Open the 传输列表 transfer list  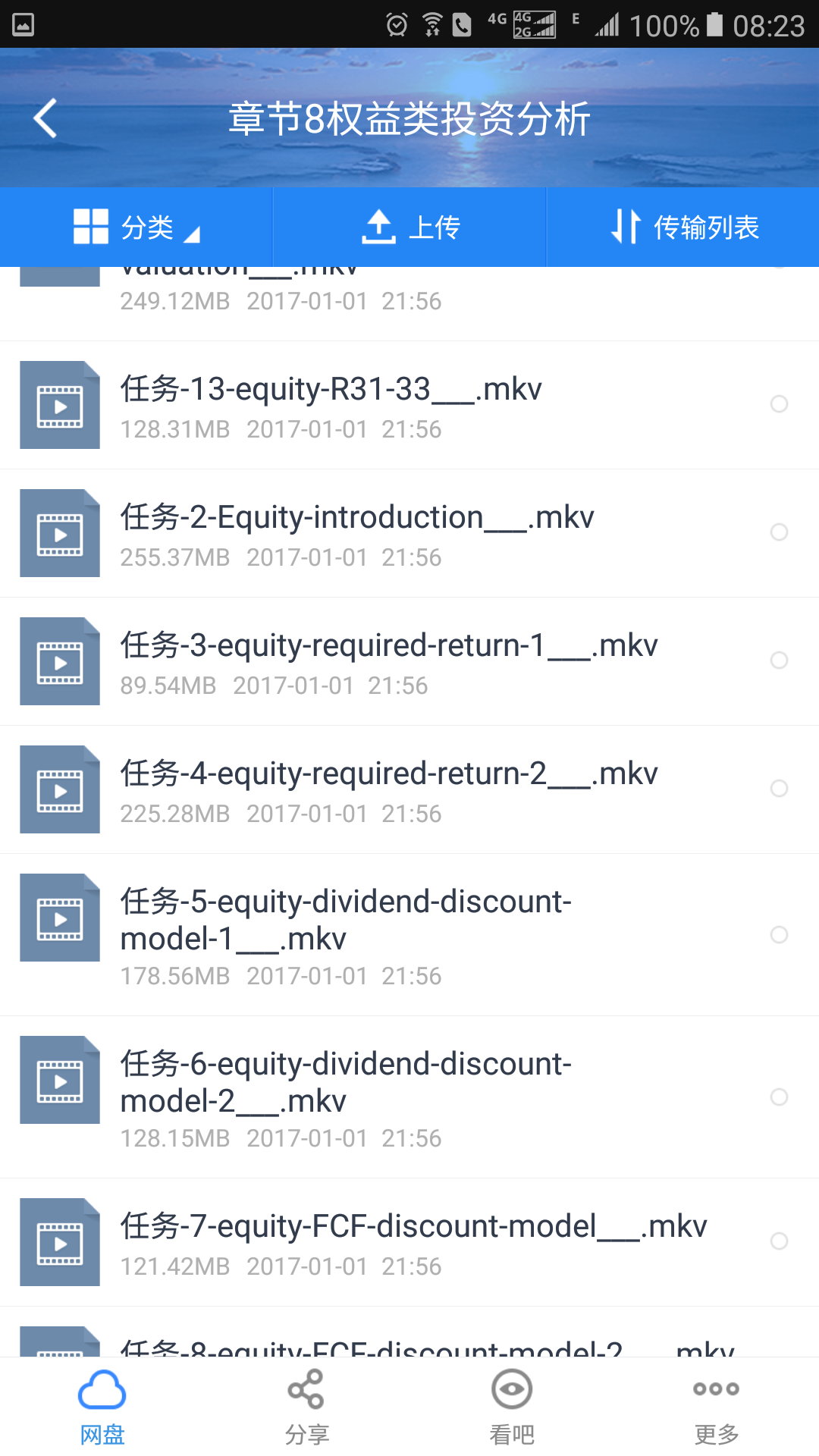click(x=684, y=227)
